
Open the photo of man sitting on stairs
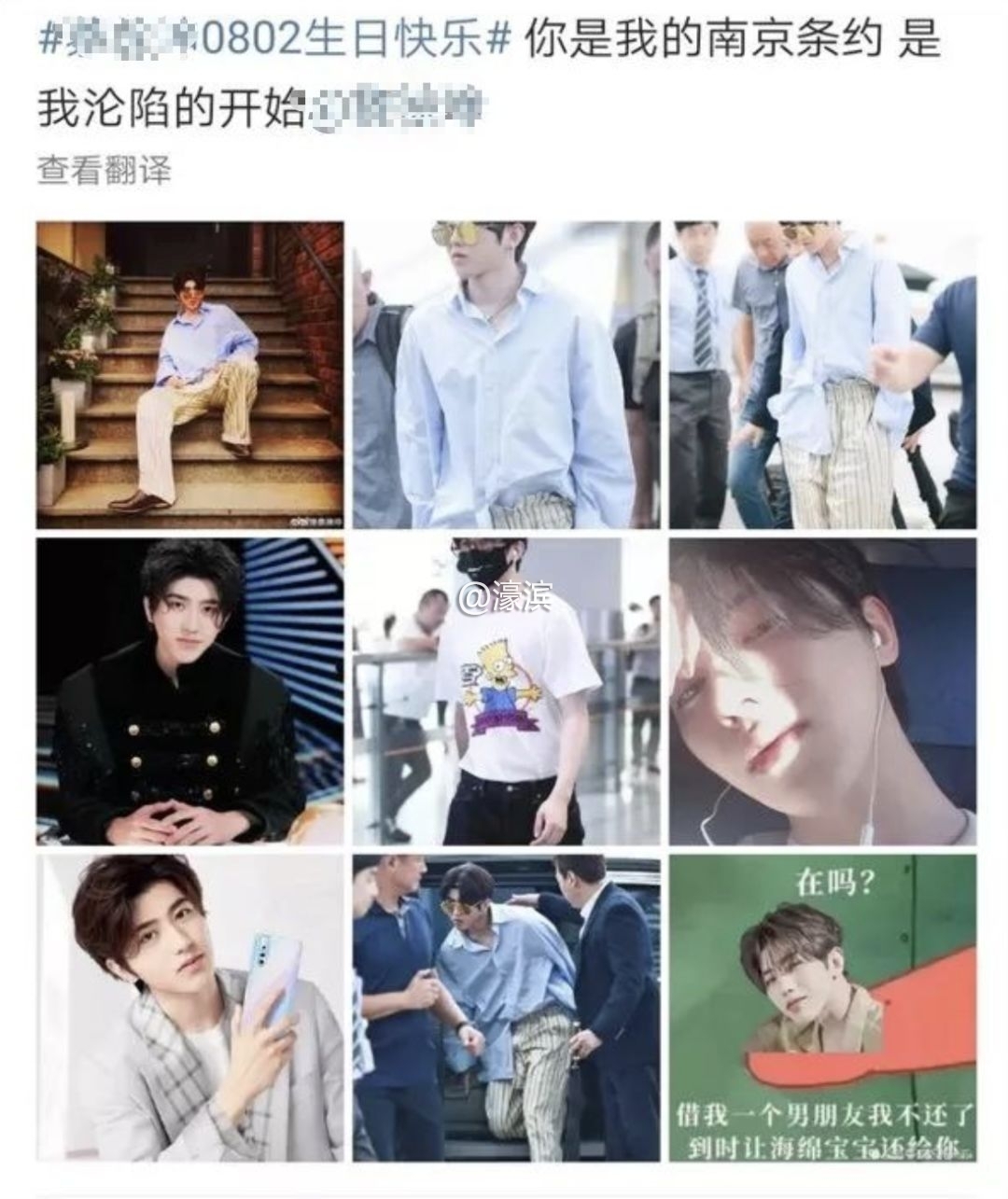[x=190, y=375]
